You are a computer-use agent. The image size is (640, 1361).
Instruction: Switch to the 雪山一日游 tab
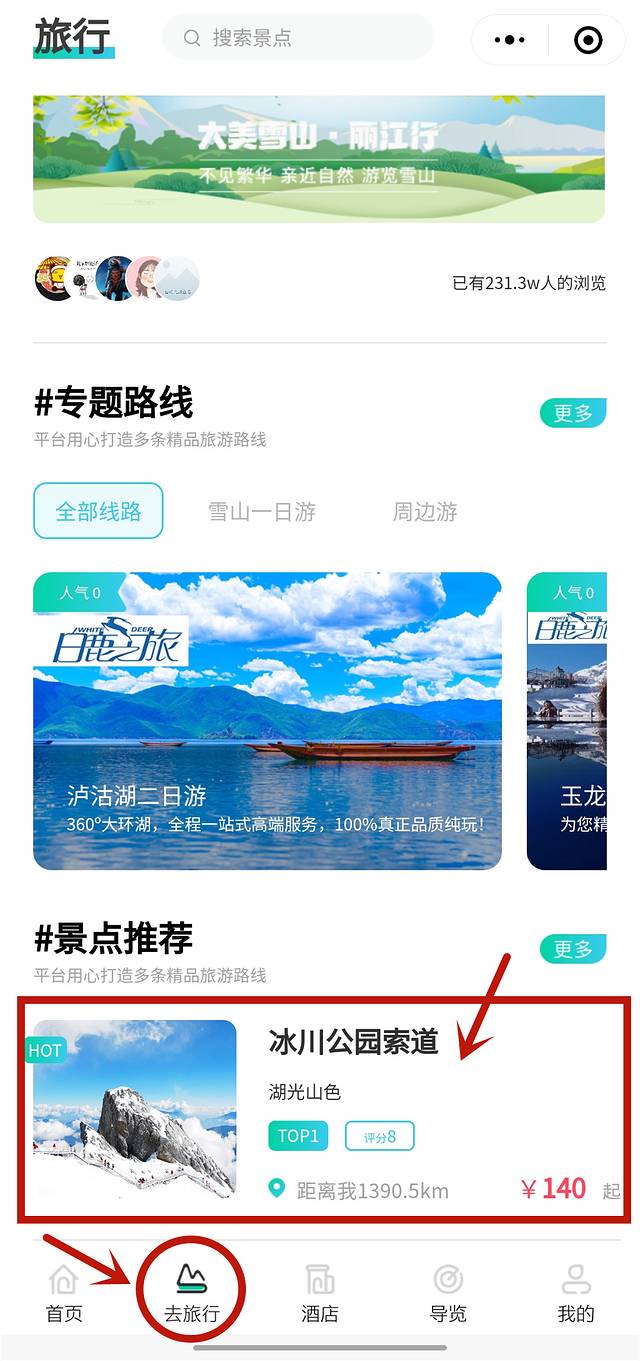point(262,512)
